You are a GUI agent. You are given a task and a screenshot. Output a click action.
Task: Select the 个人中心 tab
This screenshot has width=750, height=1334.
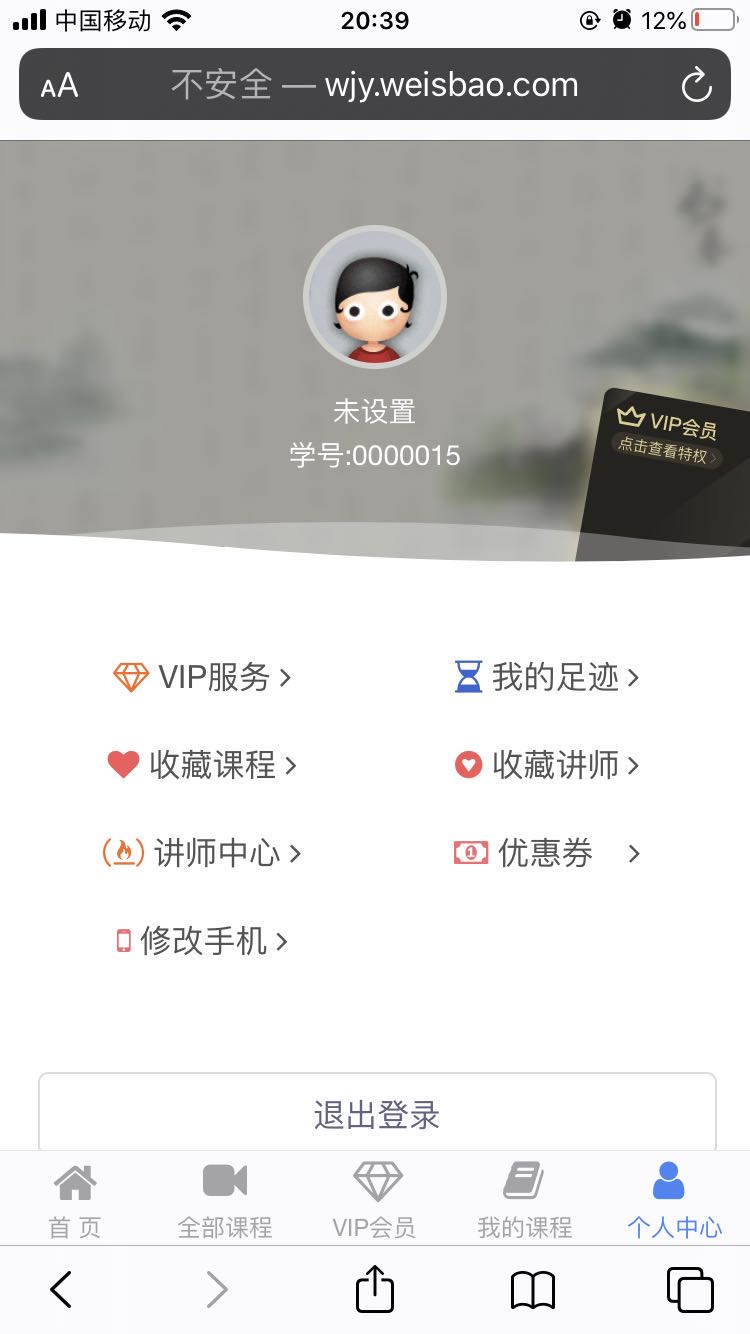(674, 1200)
